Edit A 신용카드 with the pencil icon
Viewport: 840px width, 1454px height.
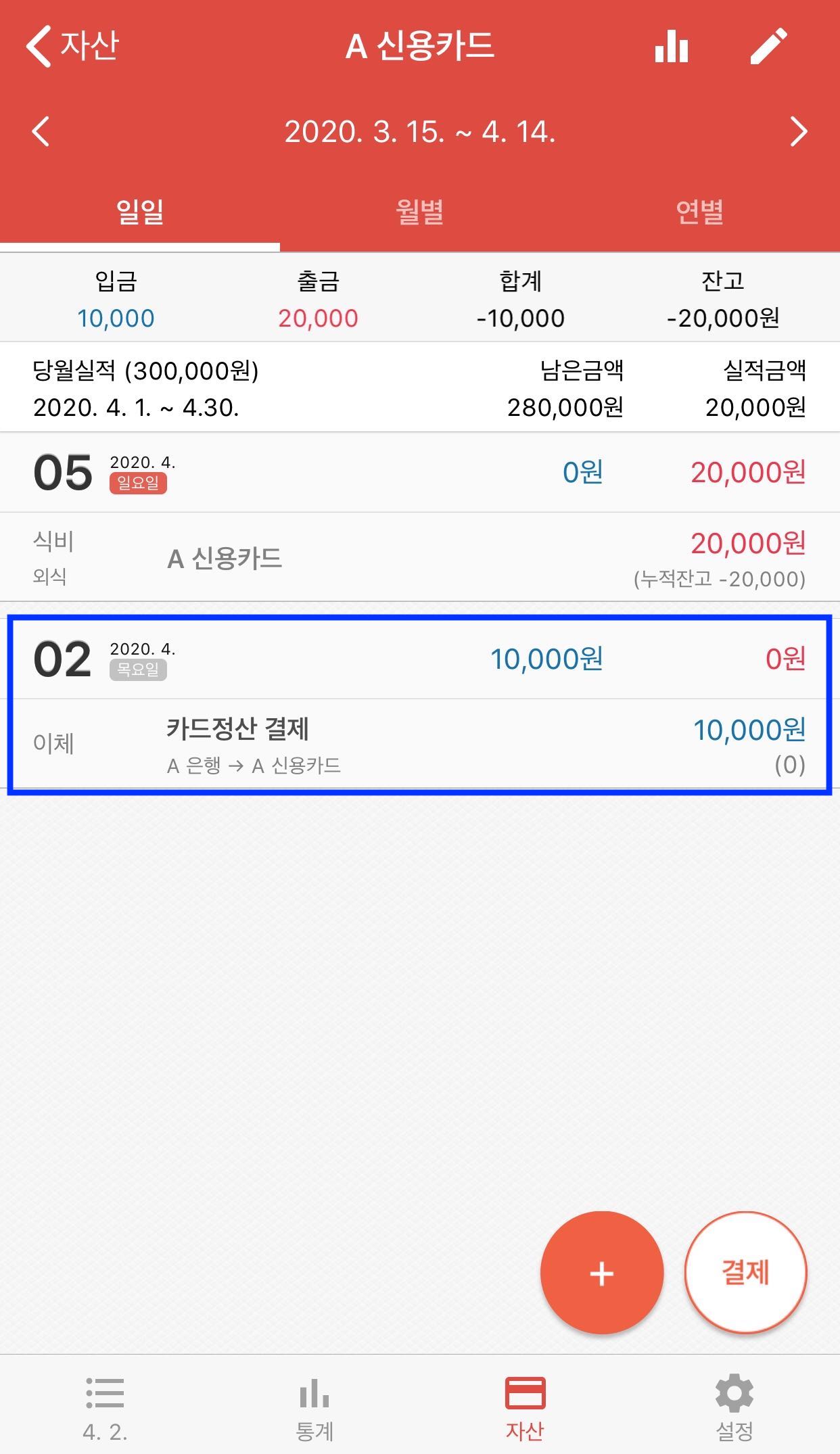click(769, 46)
